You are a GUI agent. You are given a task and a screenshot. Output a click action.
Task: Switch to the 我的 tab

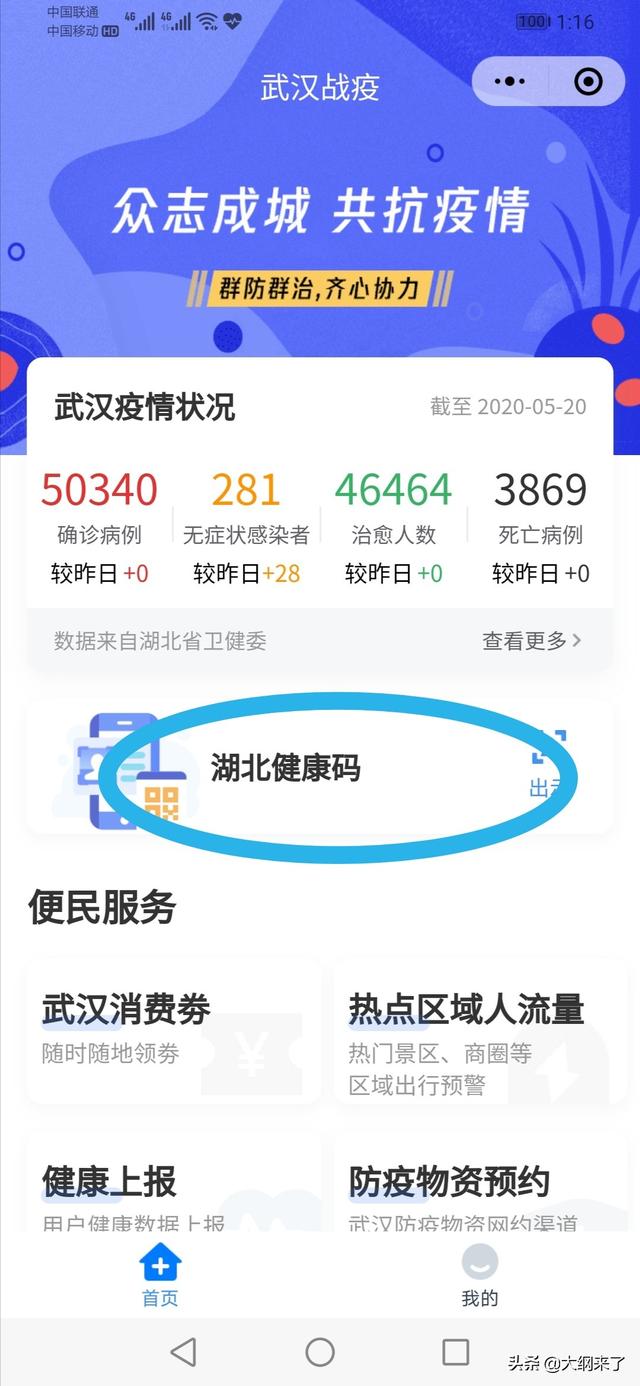tap(479, 1274)
